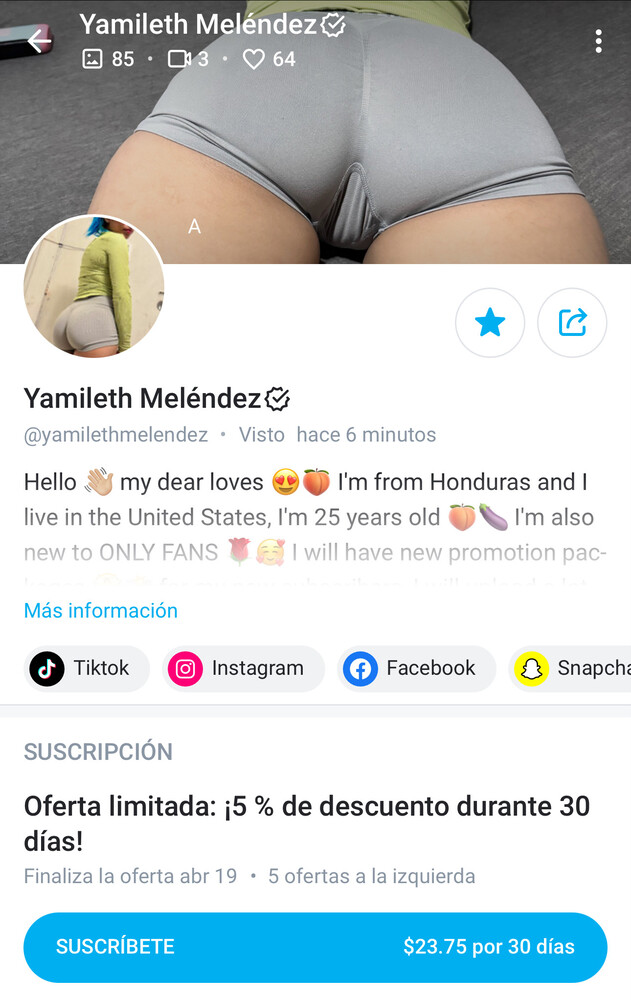Open the Facebook link chip
The height and width of the screenshot is (1000, 631).
(416, 668)
